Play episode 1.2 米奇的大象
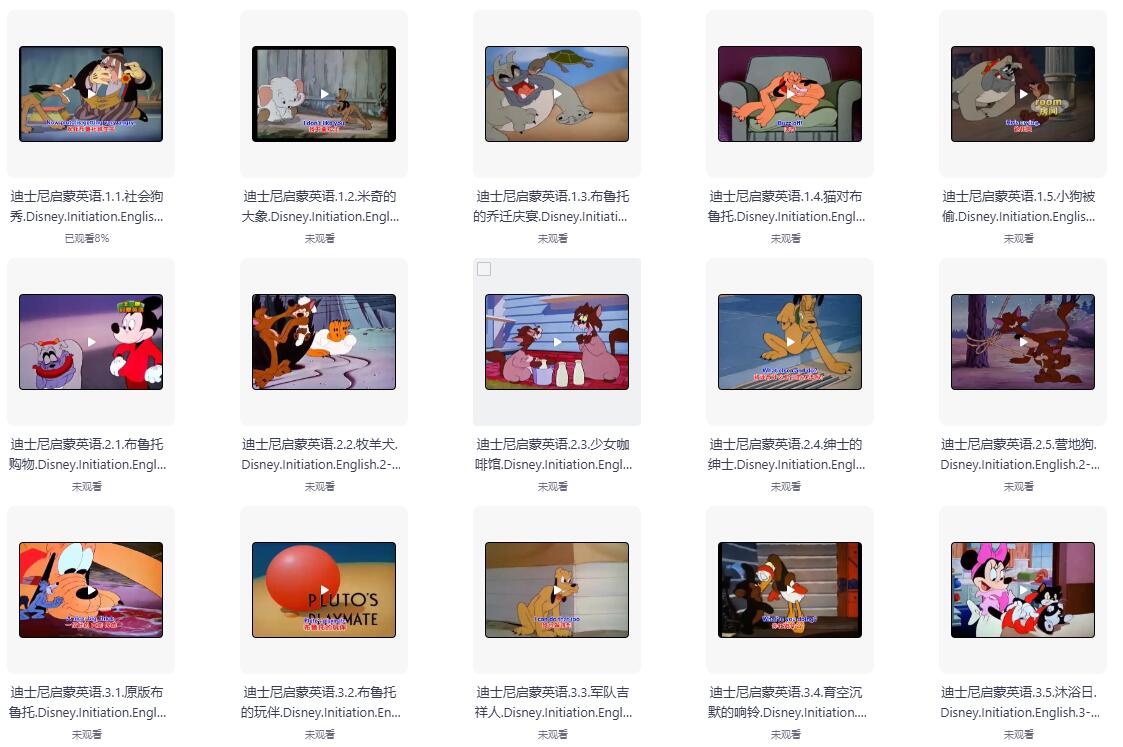 pos(324,94)
